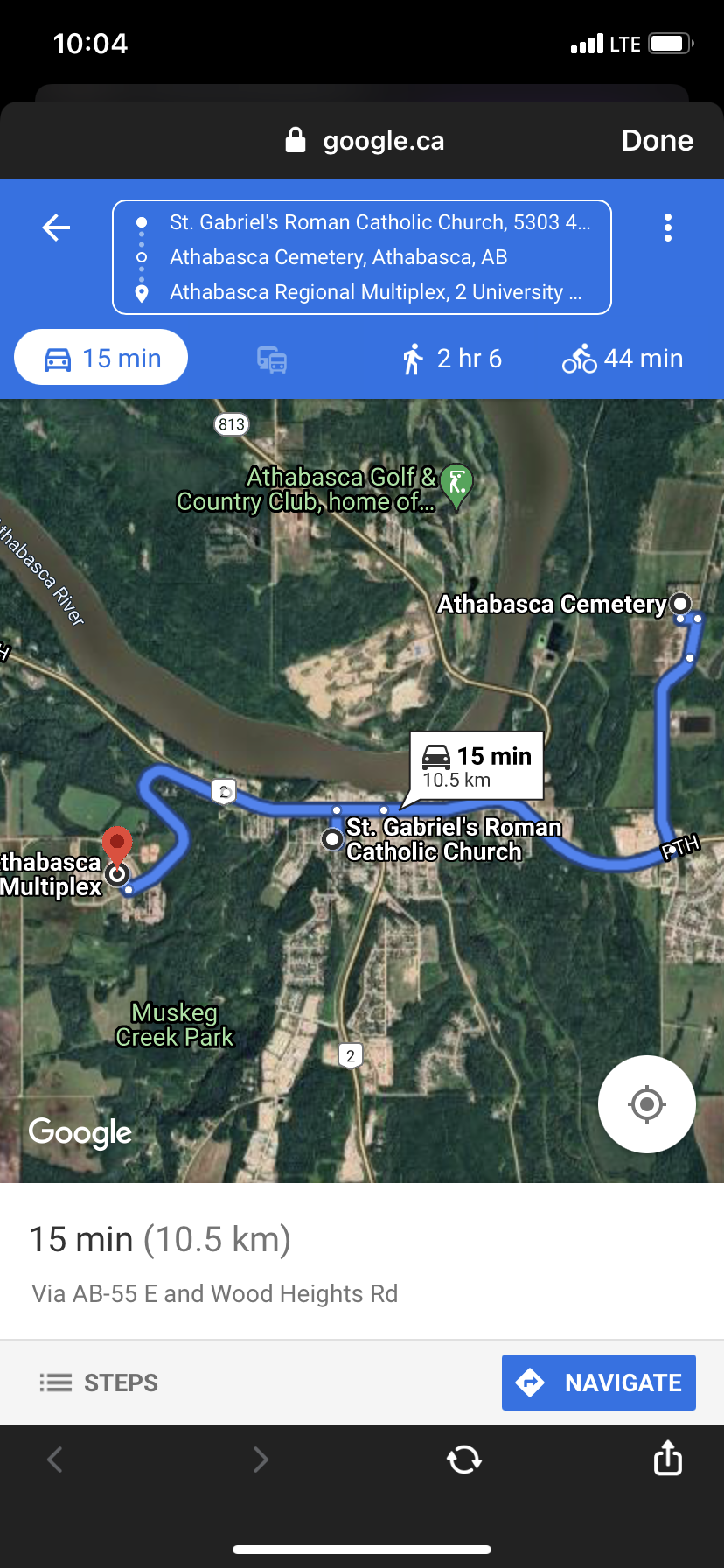Go back from the directions view
Image resolution: width=724 pixels, height=1568 pixels.
(x=56, y=227)
